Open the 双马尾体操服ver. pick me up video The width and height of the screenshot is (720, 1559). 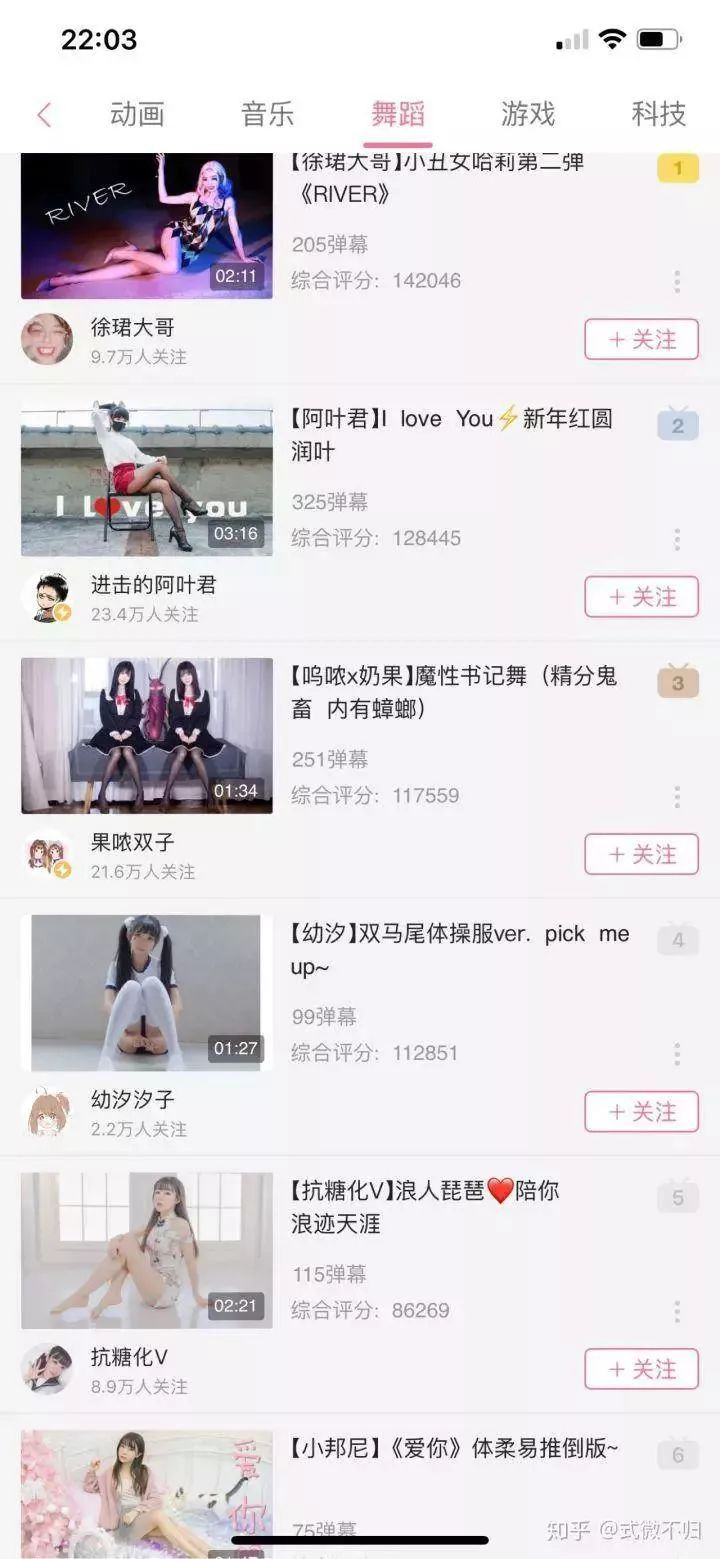click(x=147, y=993)
